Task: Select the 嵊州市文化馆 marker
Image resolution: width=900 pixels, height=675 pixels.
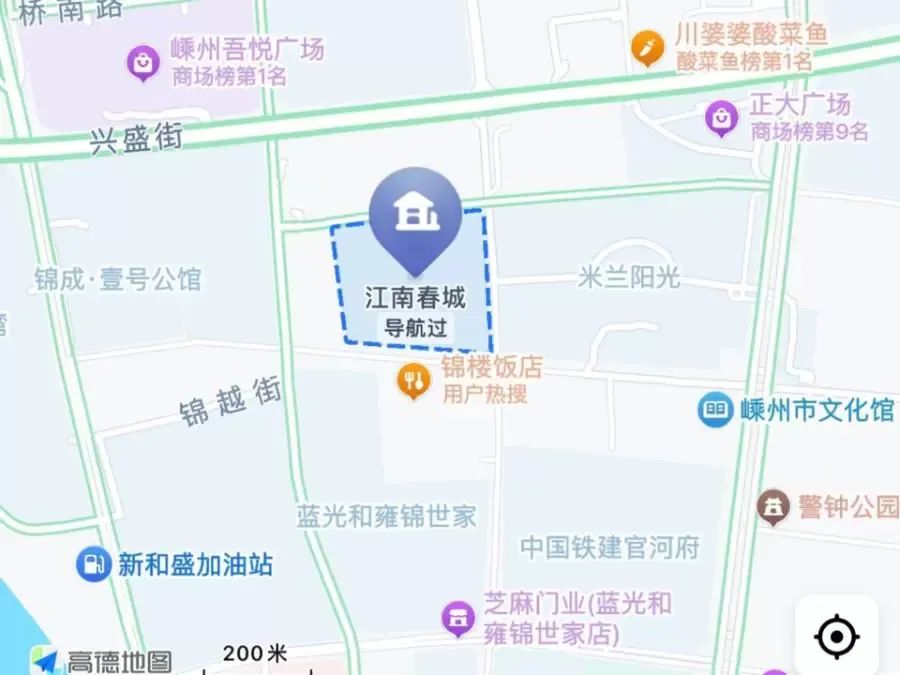Action: tap(715, 409)
